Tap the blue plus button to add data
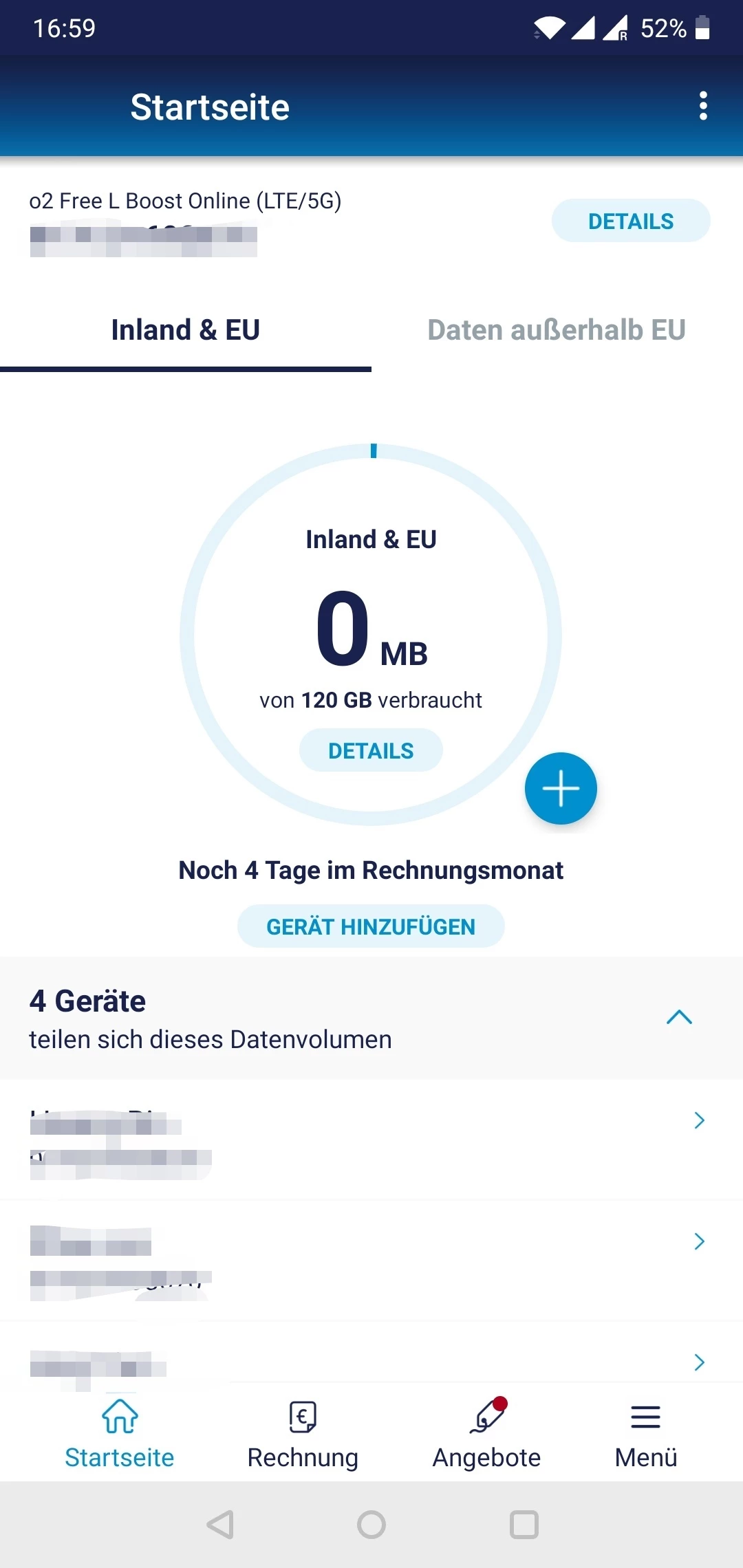This screenshot has height=1568, width=743. [x=561, y=788]
